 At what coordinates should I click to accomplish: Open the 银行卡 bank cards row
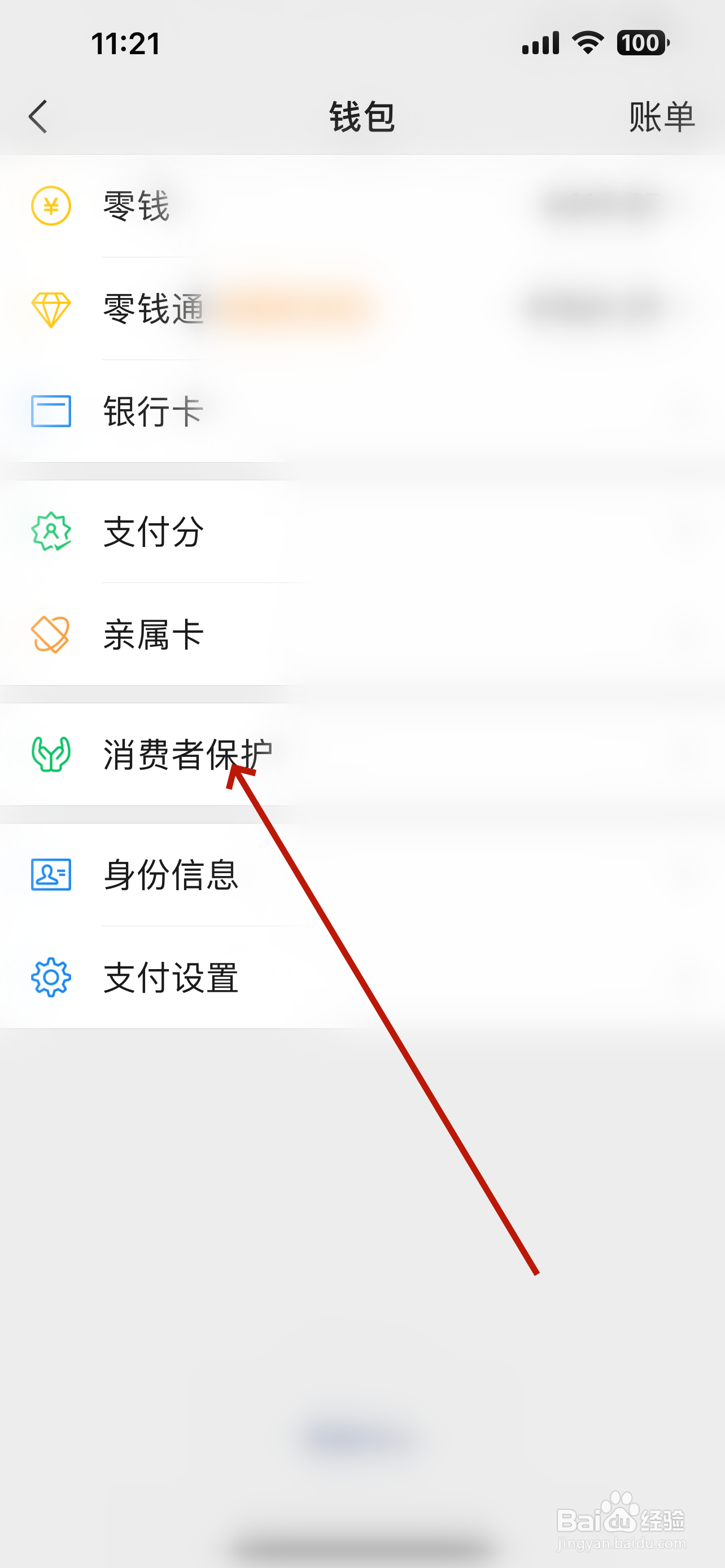243,411
